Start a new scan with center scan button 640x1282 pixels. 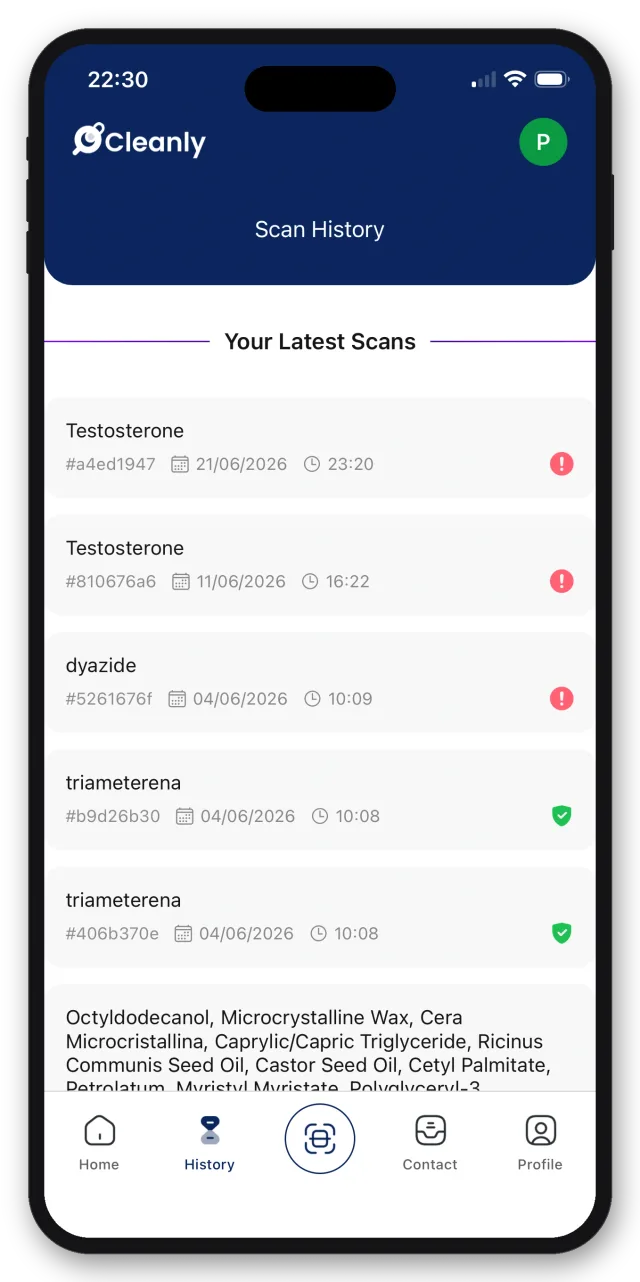tap(320, 1138)
